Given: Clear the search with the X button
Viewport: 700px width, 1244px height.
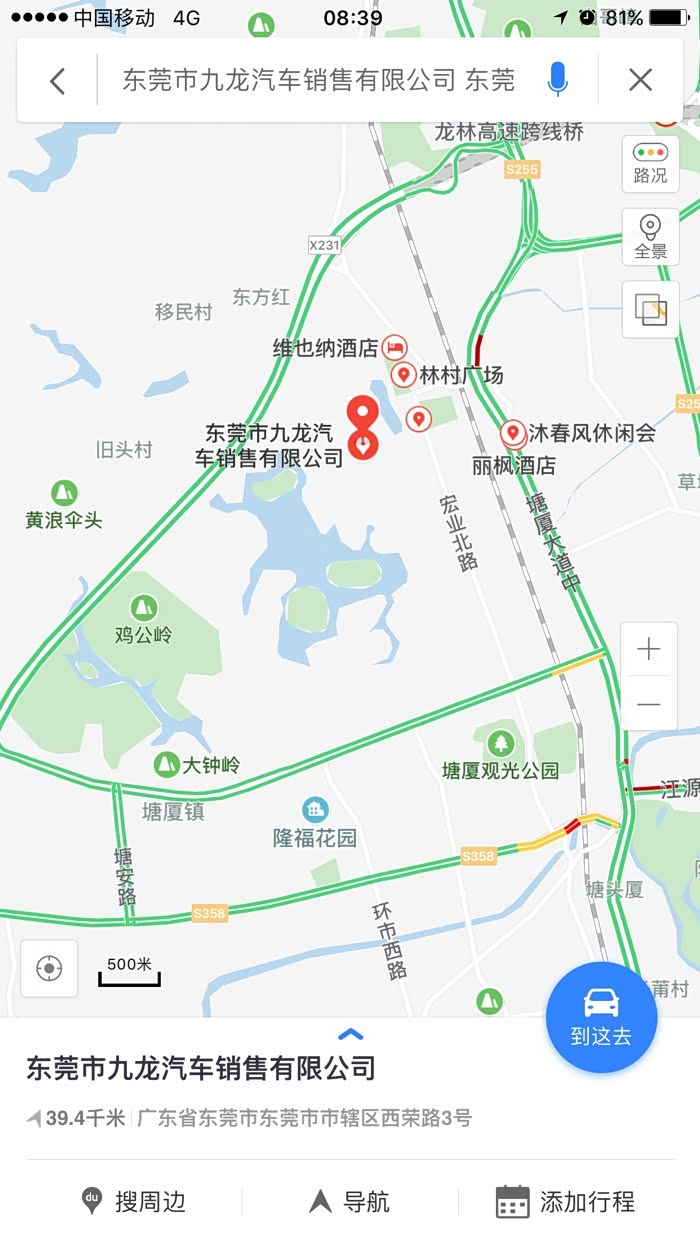Looking at the screenshot, I should click(640, 80).
